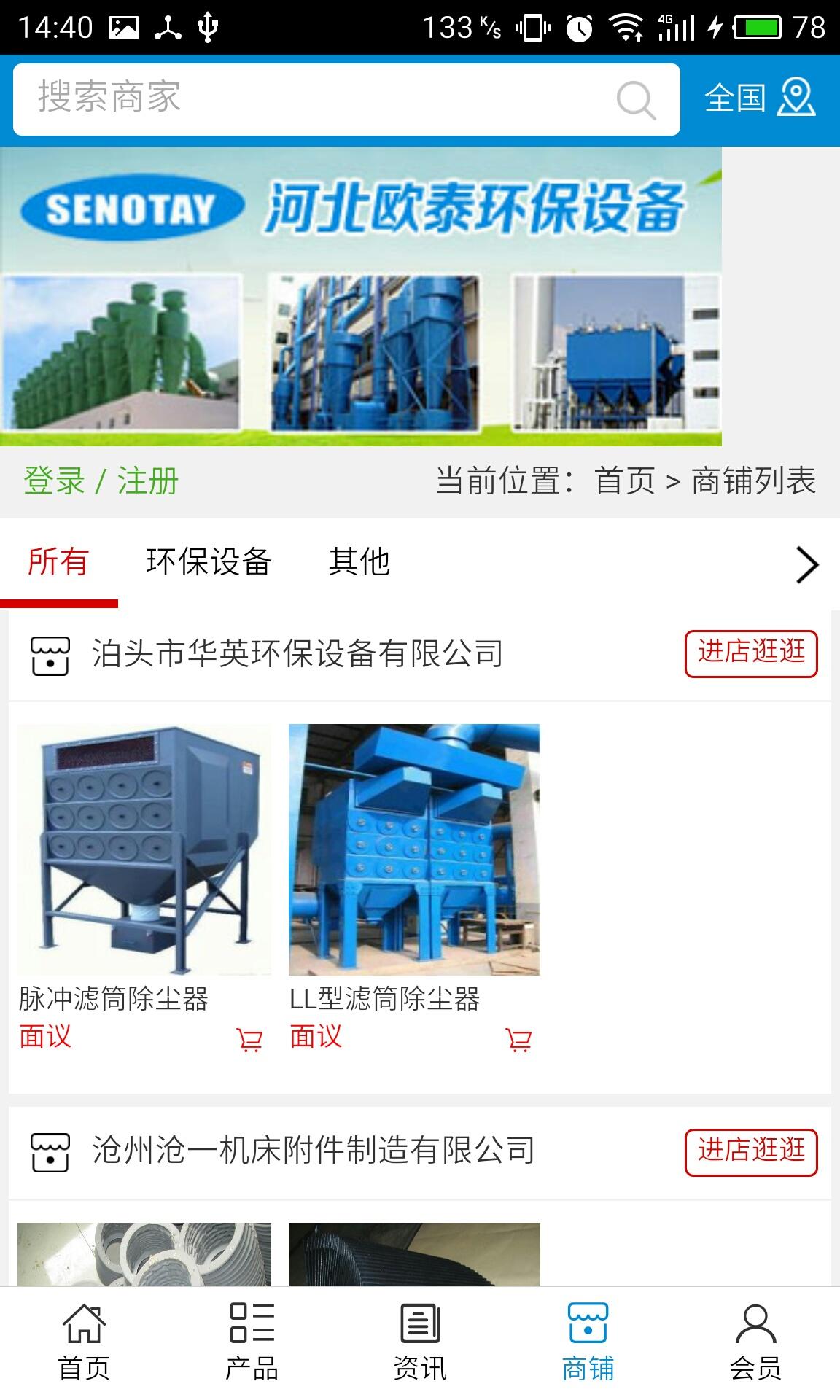Image resolution: width=840 pixels, height=1400 pixels.
Task: Switch to the 环保设备 category tab
Action: pos(209,562)
